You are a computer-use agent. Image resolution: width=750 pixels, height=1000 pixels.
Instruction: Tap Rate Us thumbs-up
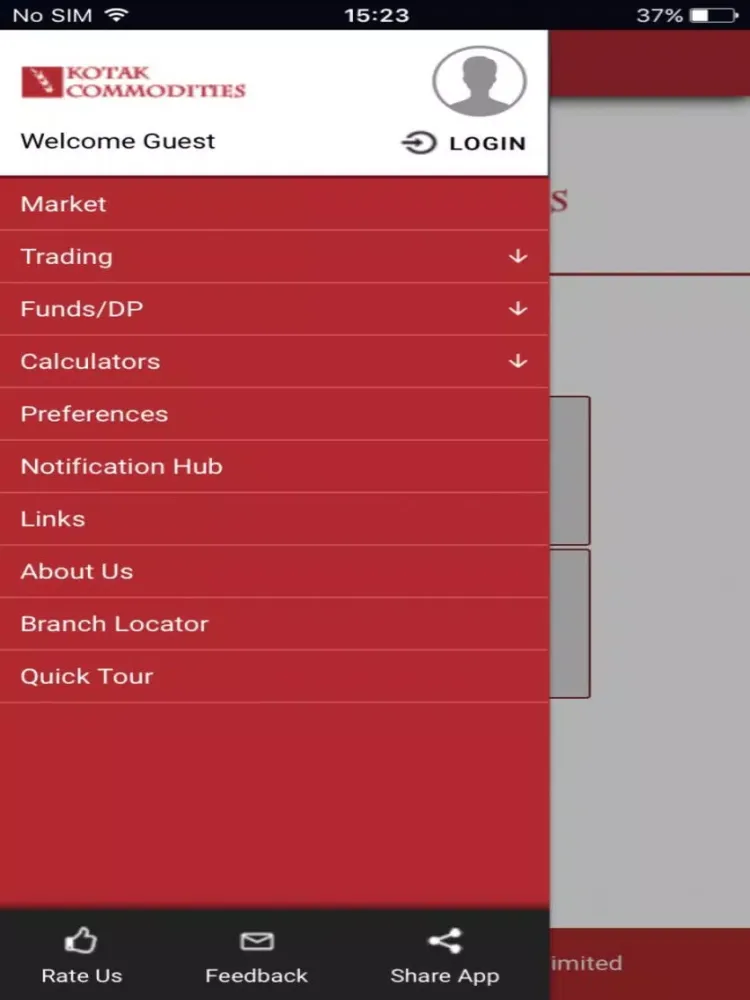[x=81, y=955]
